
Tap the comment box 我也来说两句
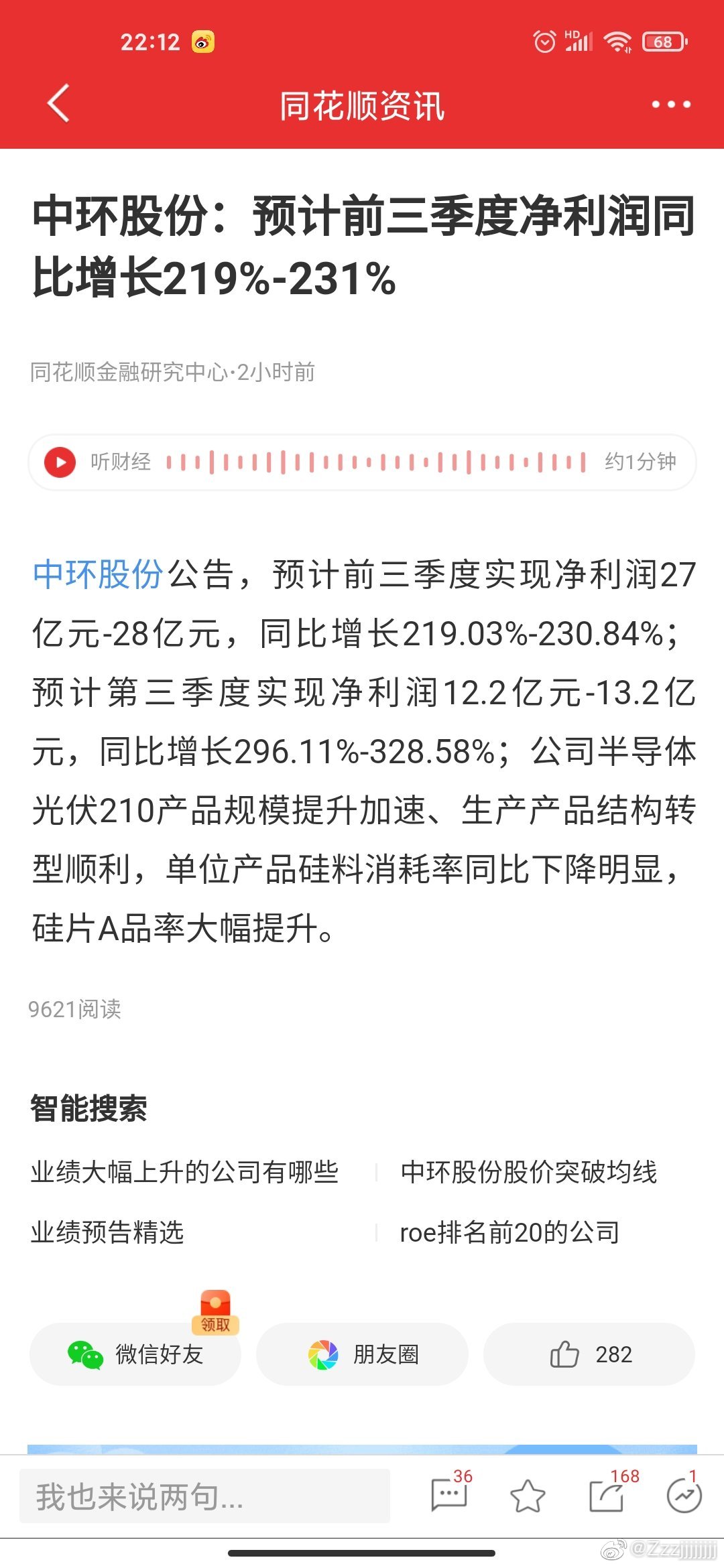[x=205, y=1496]
